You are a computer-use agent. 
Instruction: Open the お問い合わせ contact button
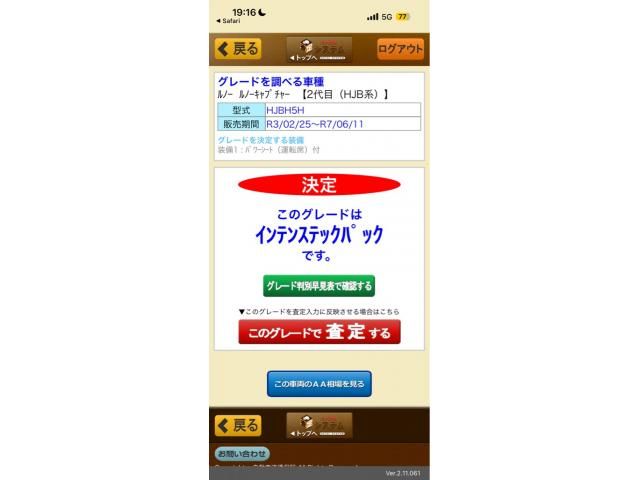[x=242, y=454]
